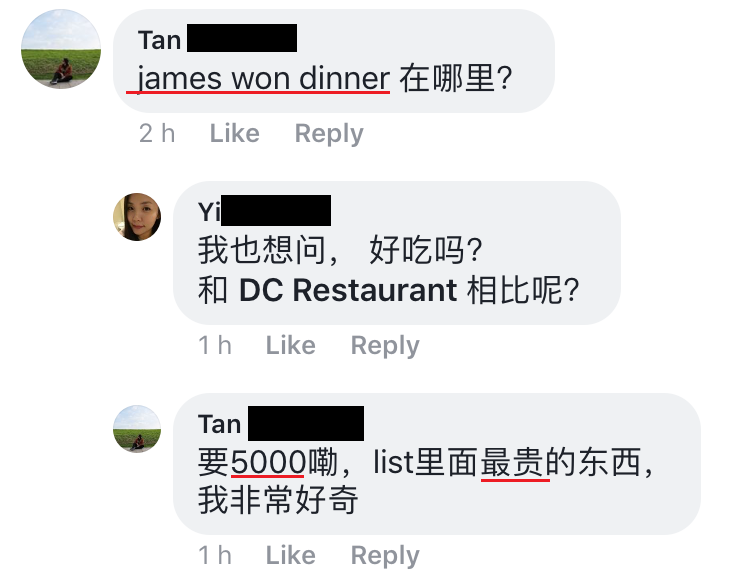
Task: Like Tan's reply about 5000
Action: [x=290, y=556]
